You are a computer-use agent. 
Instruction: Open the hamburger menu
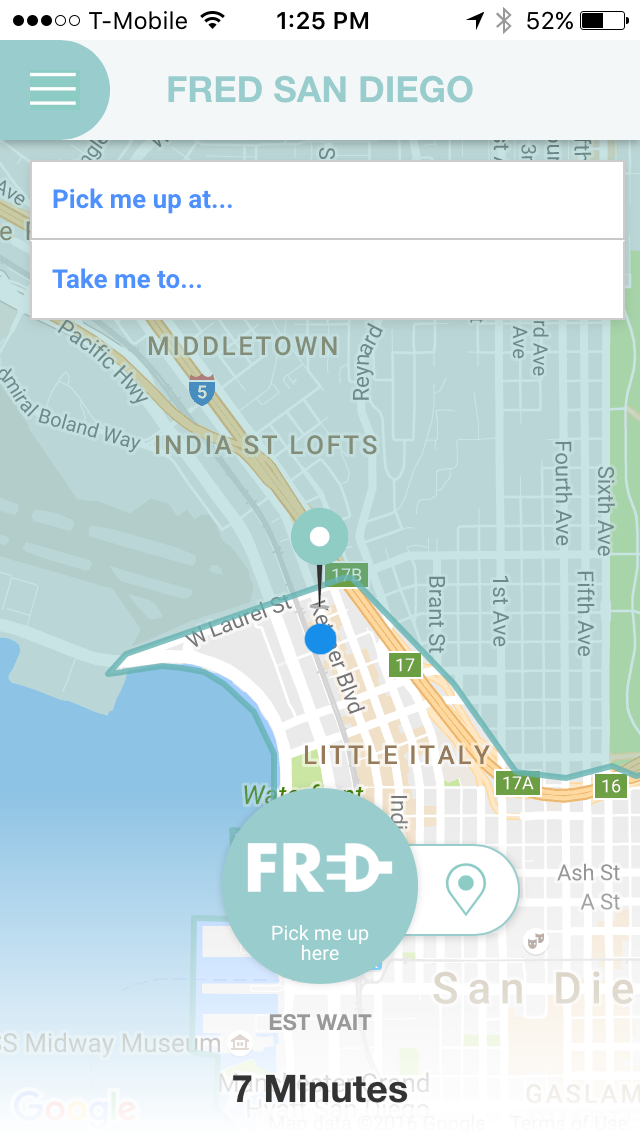(53, 89)
